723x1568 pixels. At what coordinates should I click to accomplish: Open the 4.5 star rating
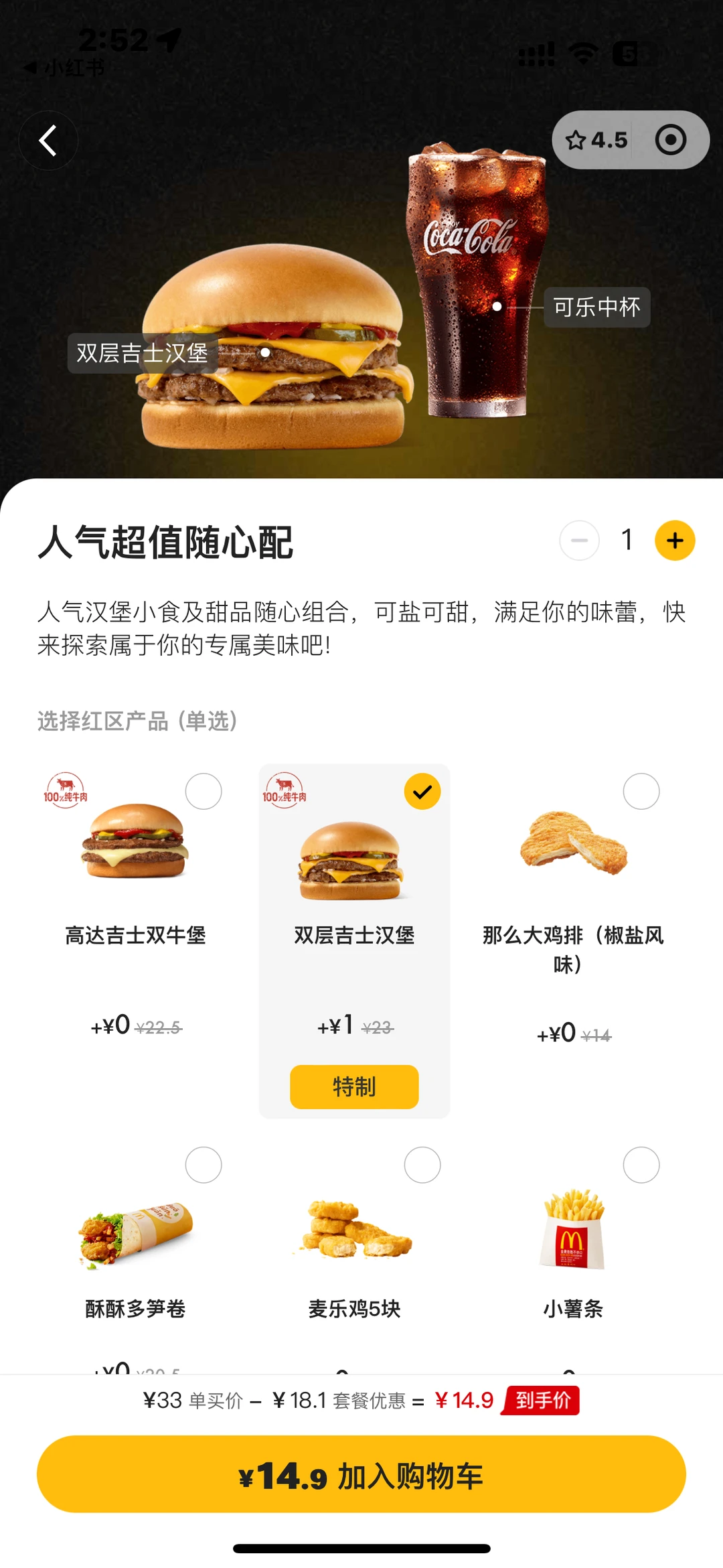point(596,140)
